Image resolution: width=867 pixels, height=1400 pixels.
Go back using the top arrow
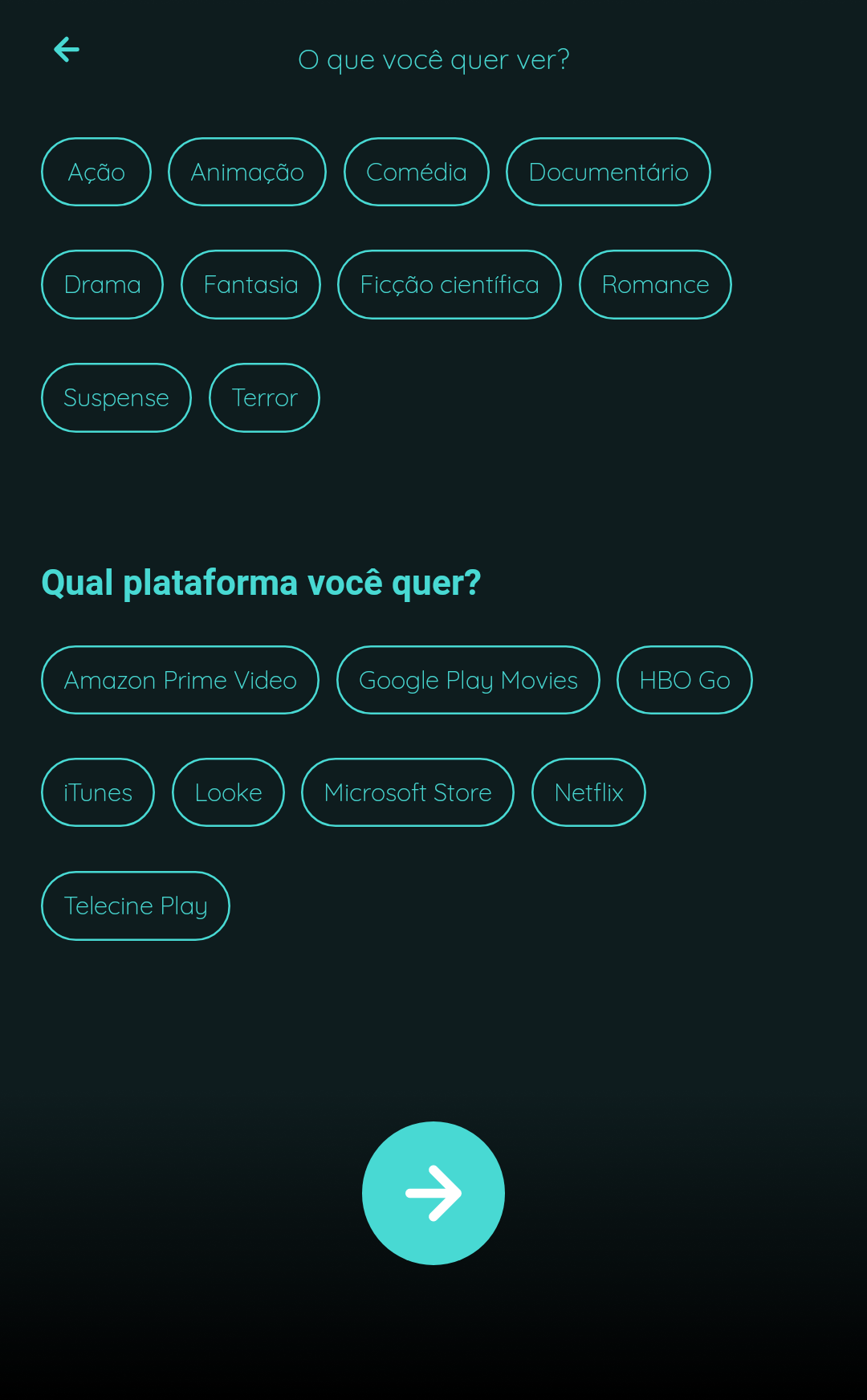(x=67, y=50)
